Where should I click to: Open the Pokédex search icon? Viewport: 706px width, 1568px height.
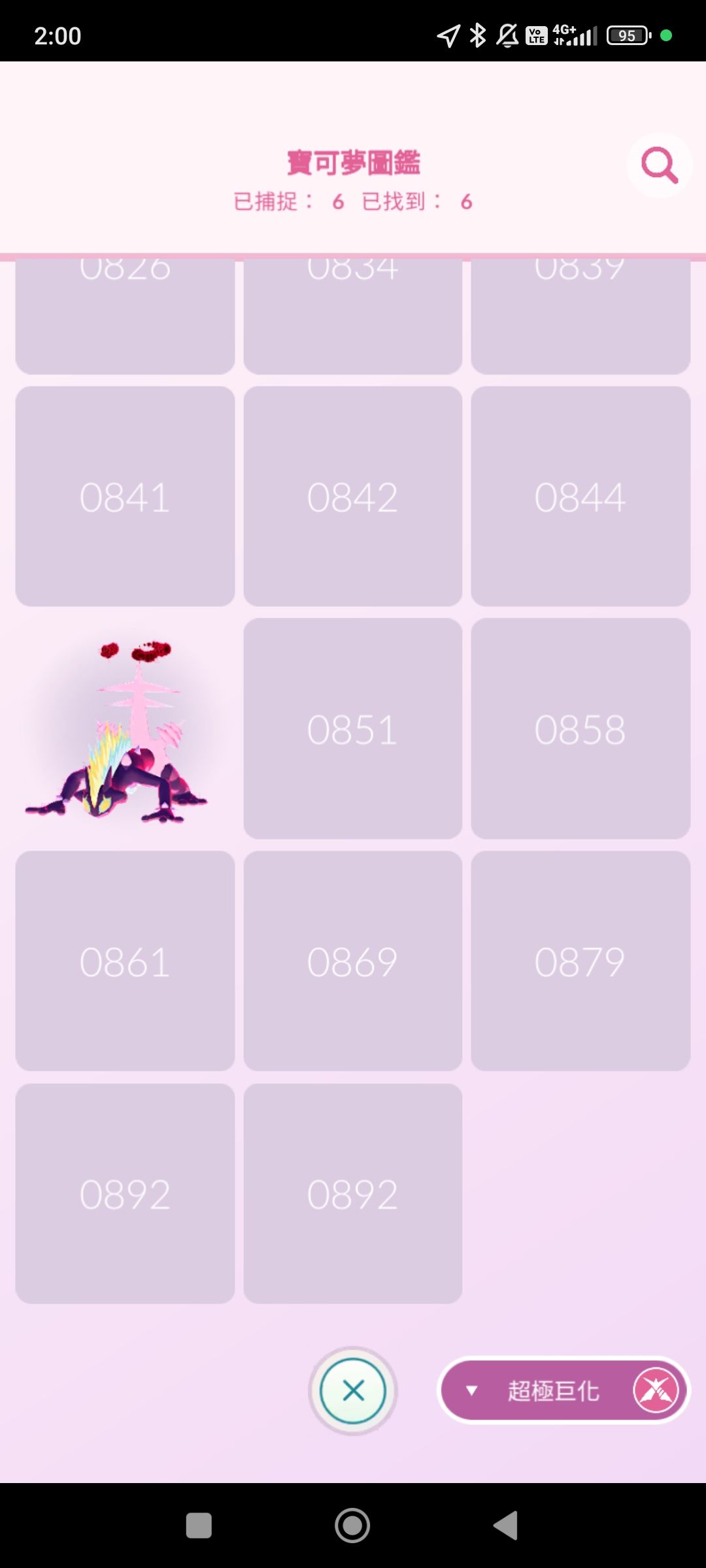pos(659,165)
